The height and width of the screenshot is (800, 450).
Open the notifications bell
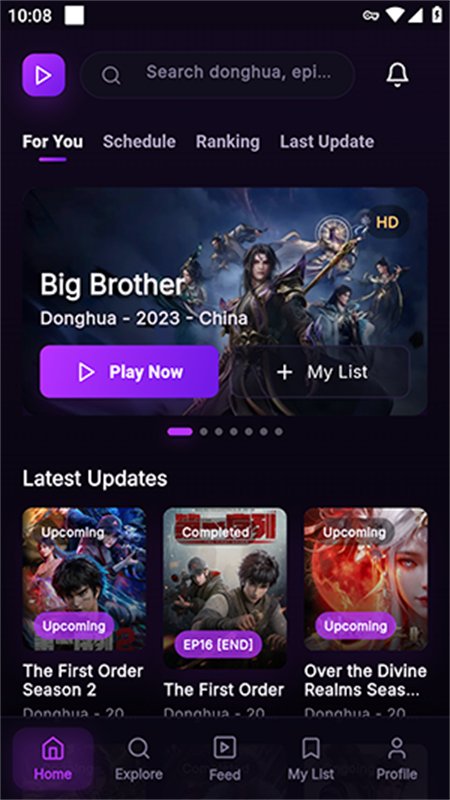(397, 75)
